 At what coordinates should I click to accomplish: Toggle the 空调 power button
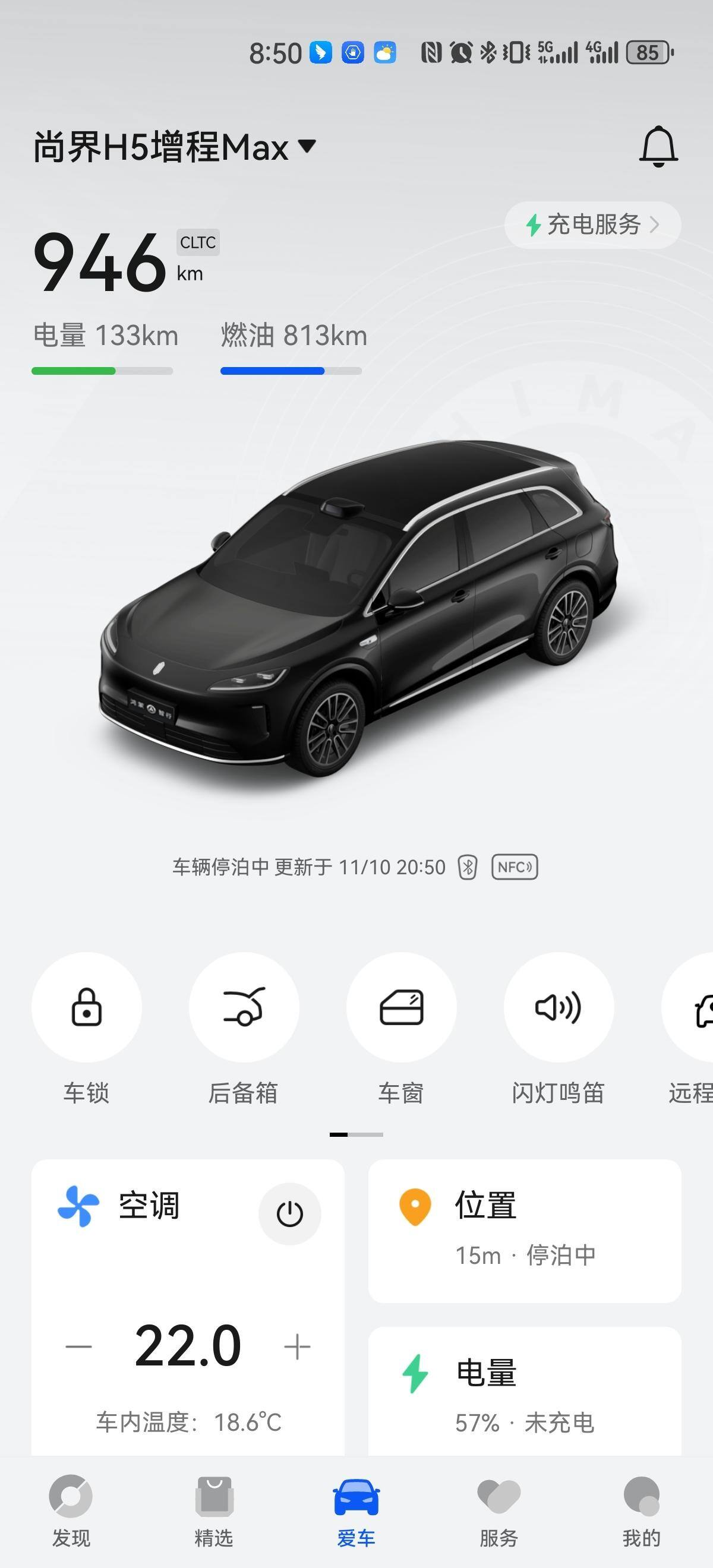click(289, 1214)
